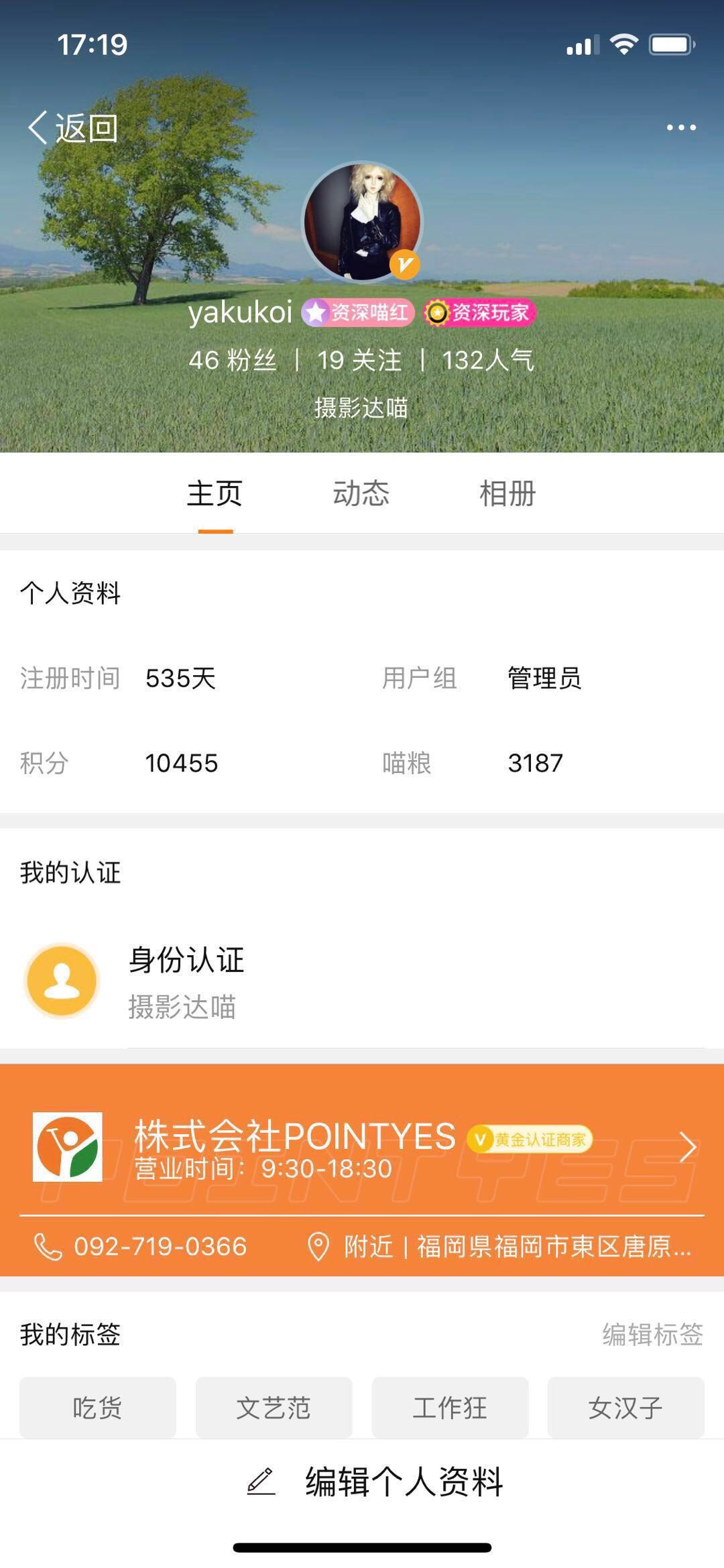Tap 编辑个人资料 to edit profile
Viewport: 724px width, 1568px height.
(375, 1482)
